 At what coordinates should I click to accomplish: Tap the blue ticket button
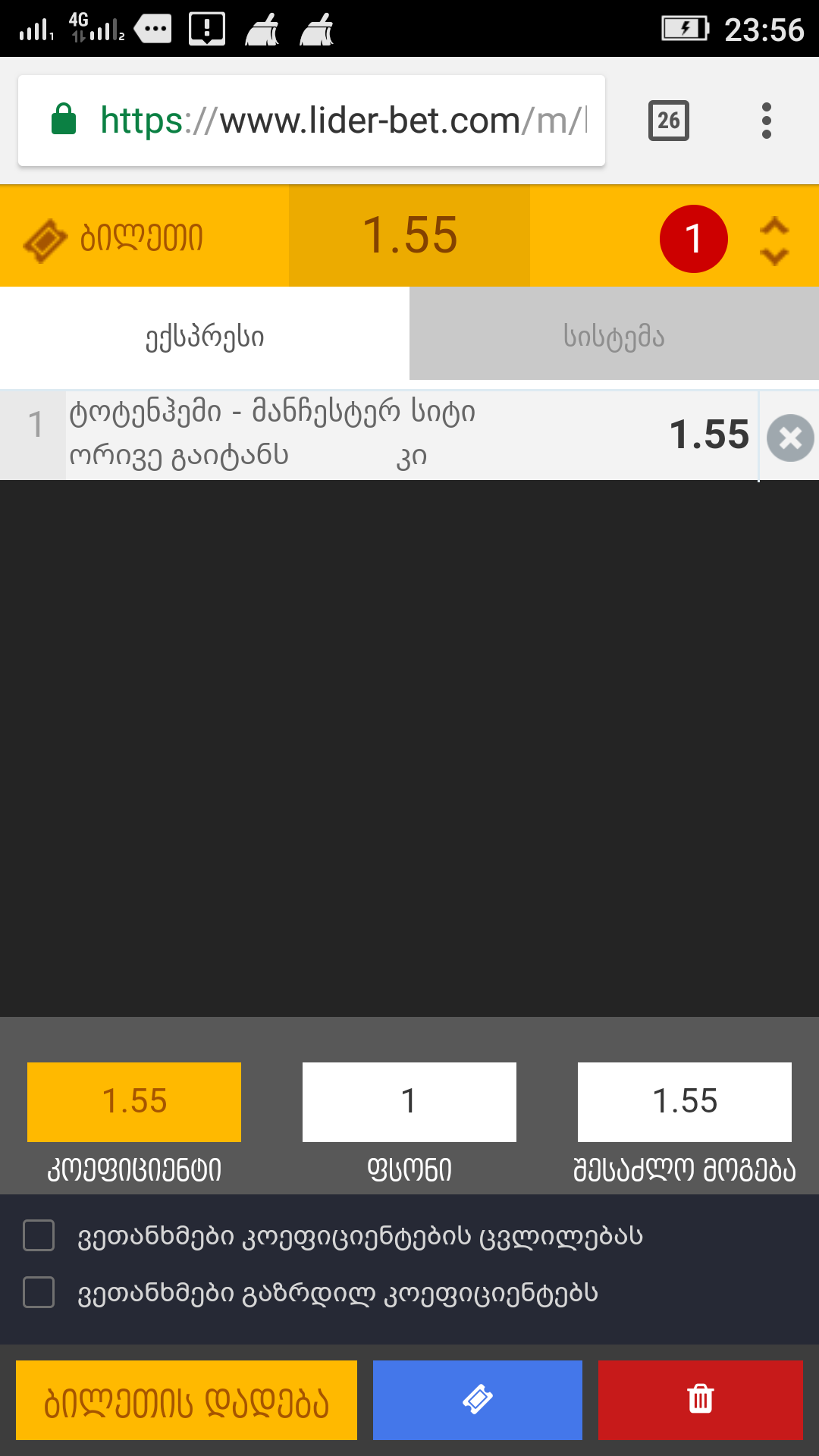tap(477, 1400)
